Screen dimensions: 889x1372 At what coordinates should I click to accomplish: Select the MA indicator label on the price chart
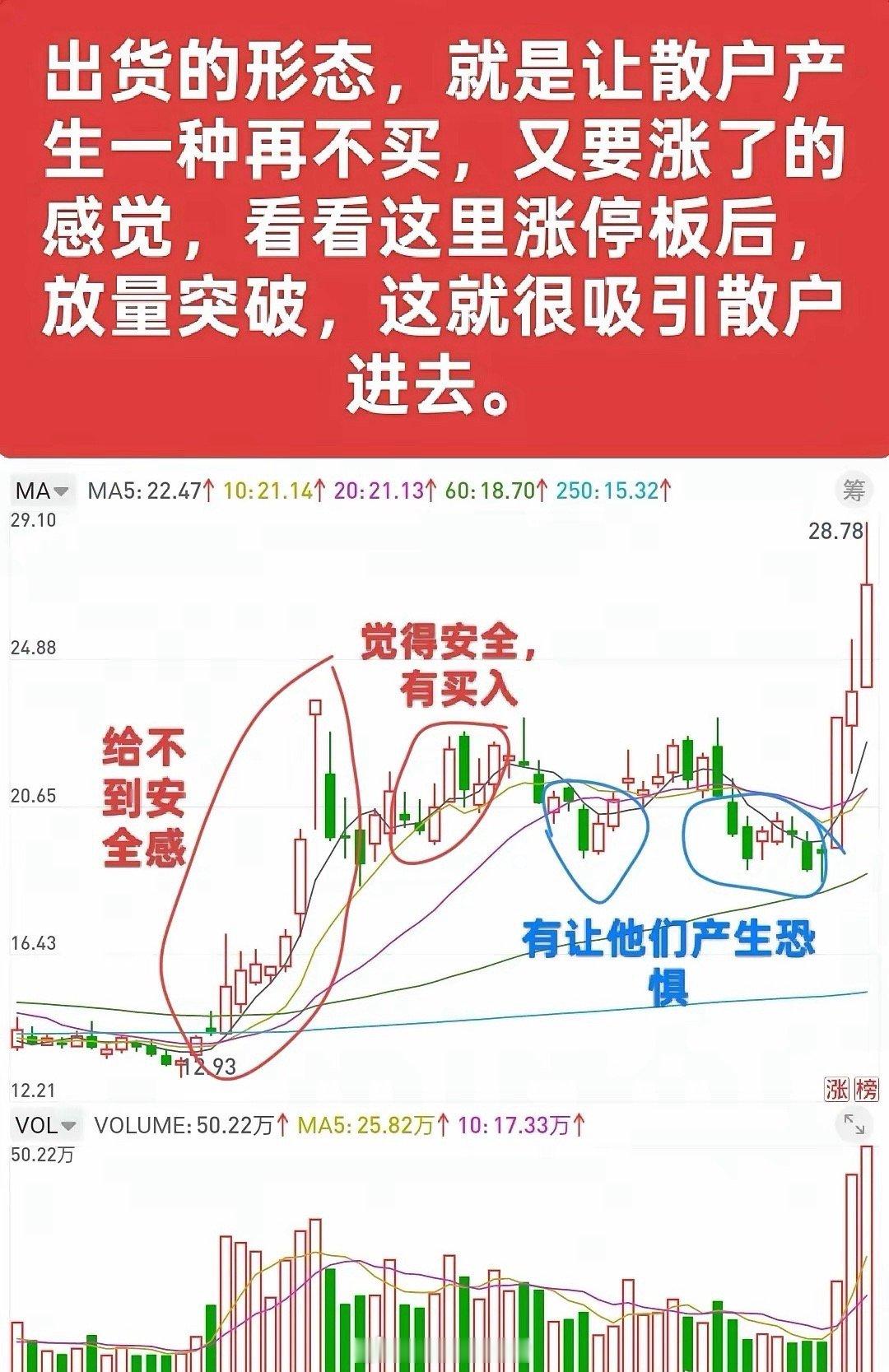coord(30,489)
